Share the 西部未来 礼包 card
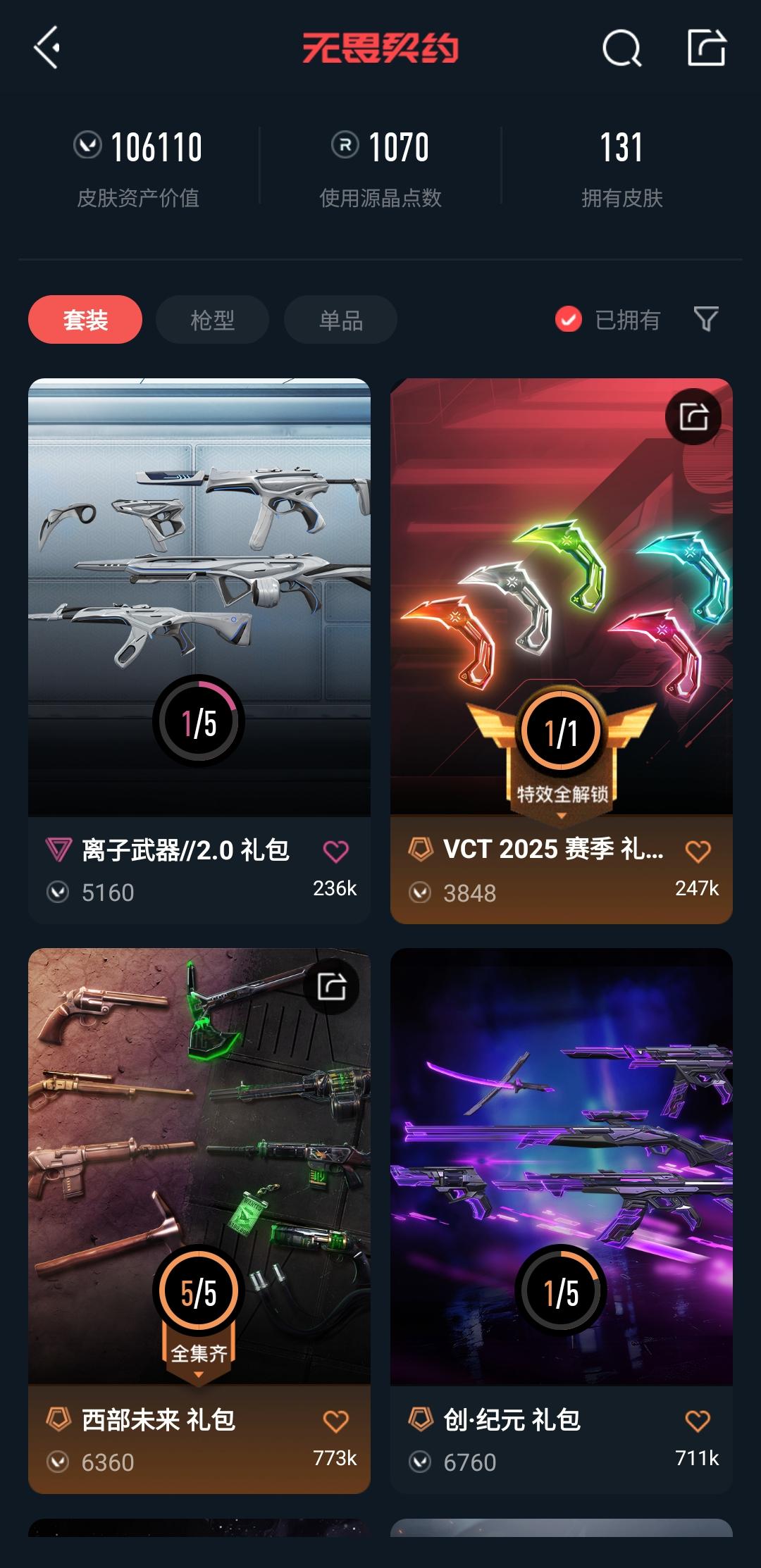The height and width of the screenshot is (1568, 761). click(331, 986)
